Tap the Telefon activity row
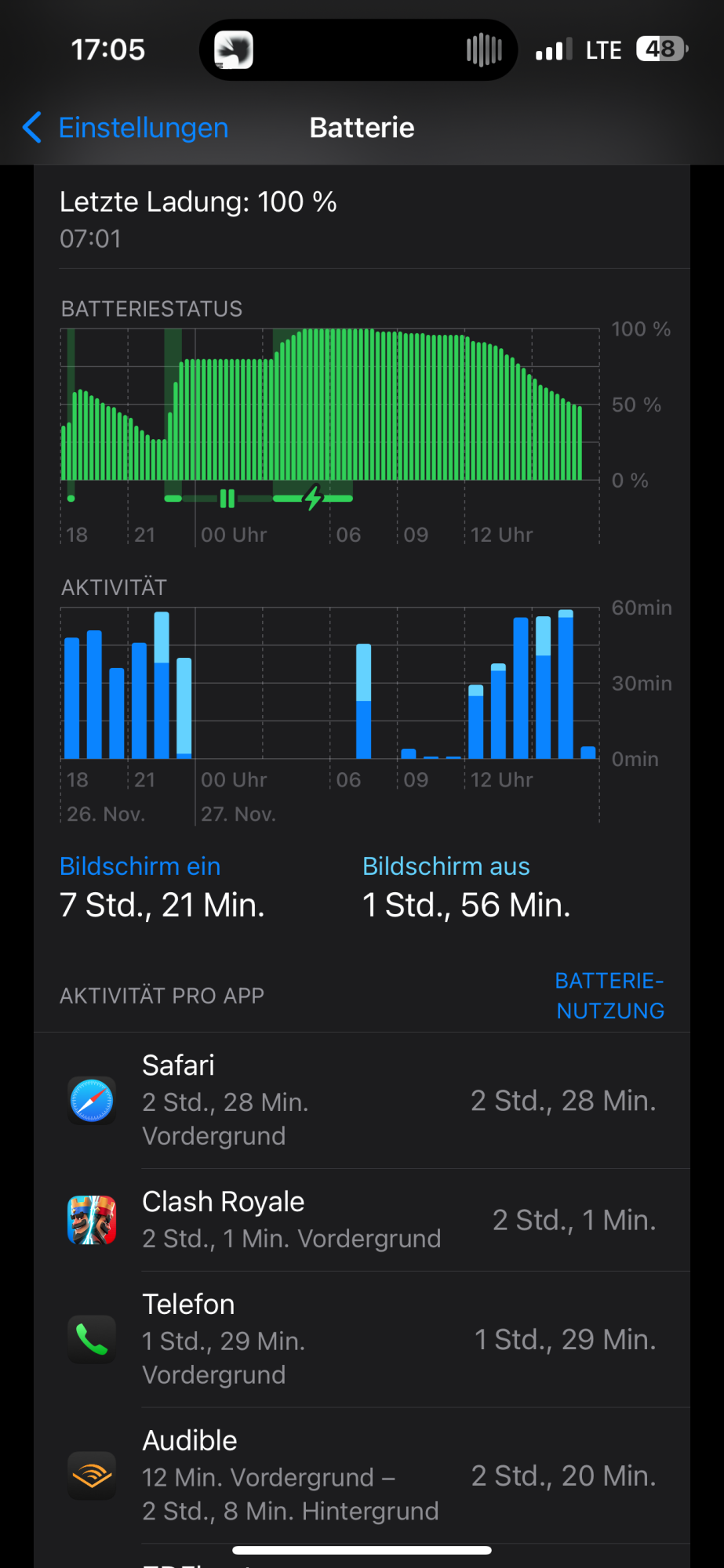This screenshot has height=1568, width=724. (362, 1339)
